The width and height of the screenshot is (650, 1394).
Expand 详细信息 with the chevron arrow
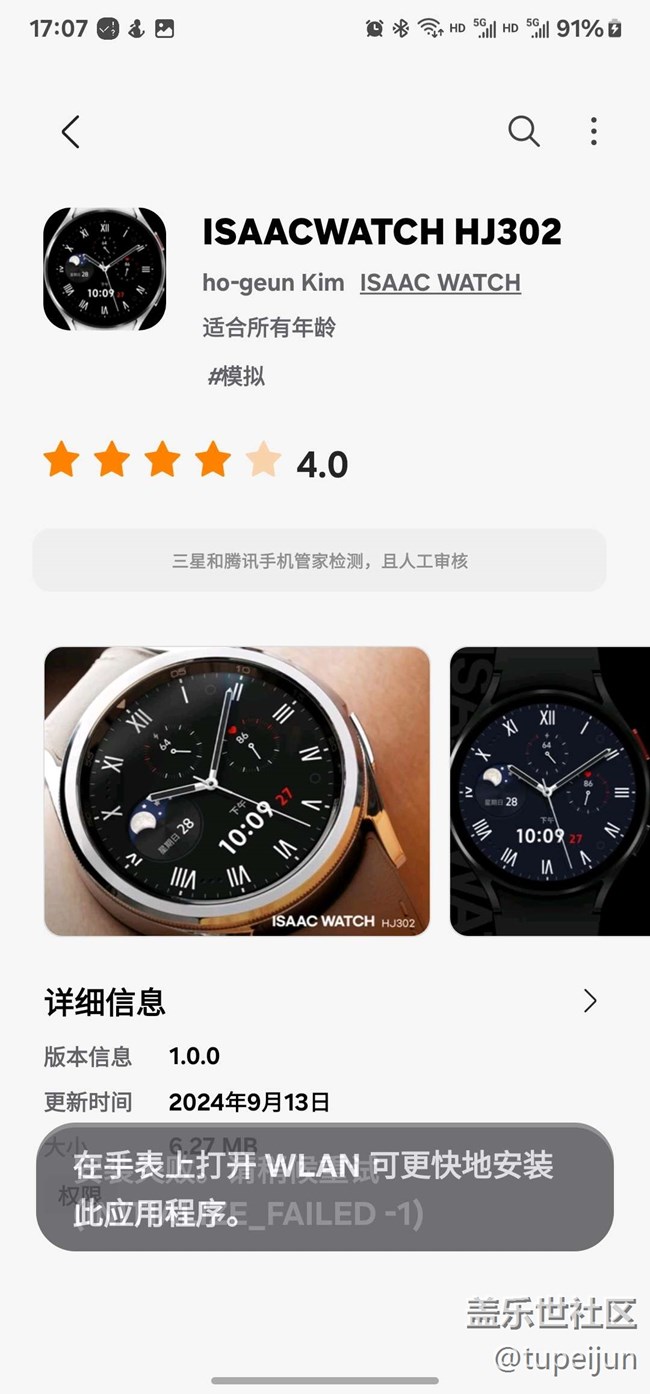tap(590, 1001)
